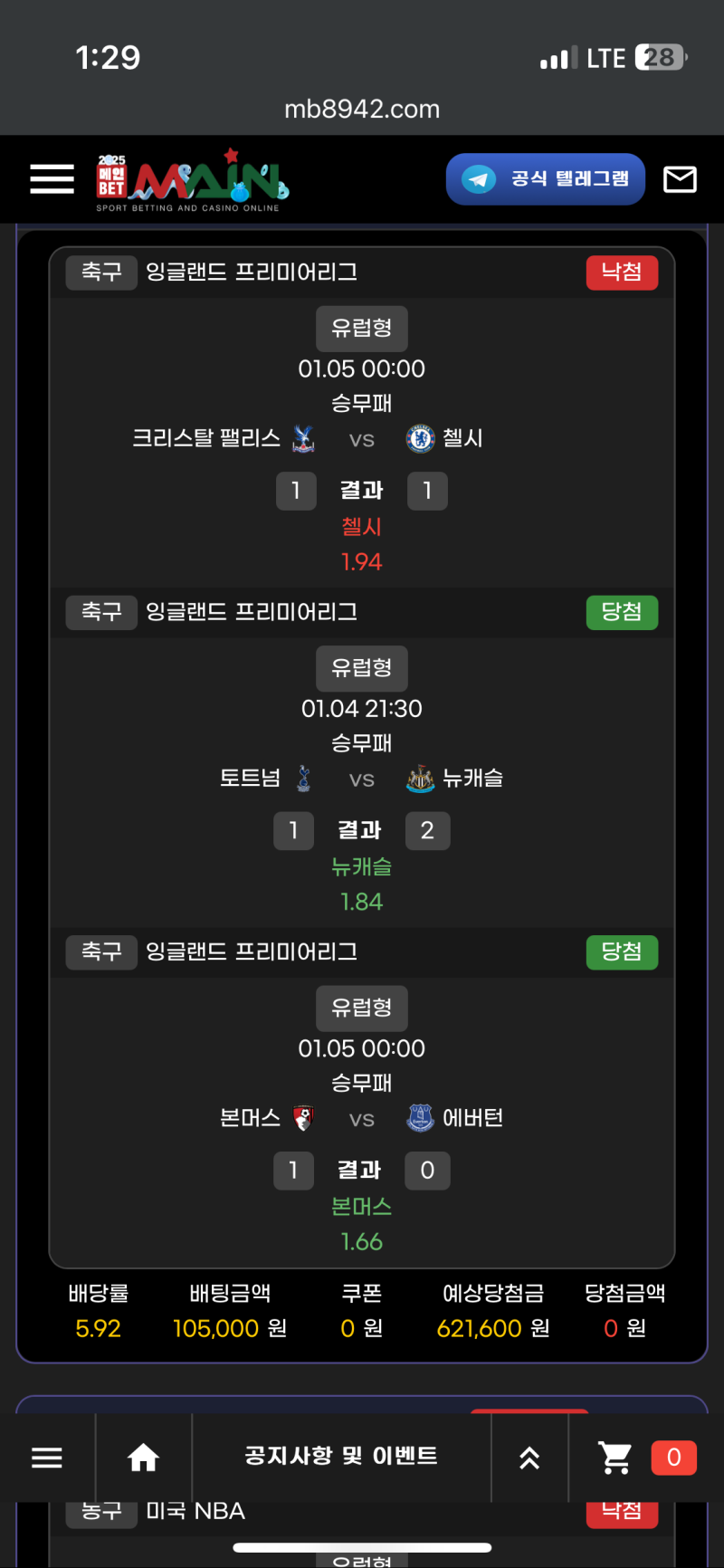724x1568 pixels.
Task: Open the bottom bar menu button
Action: 47,1458
